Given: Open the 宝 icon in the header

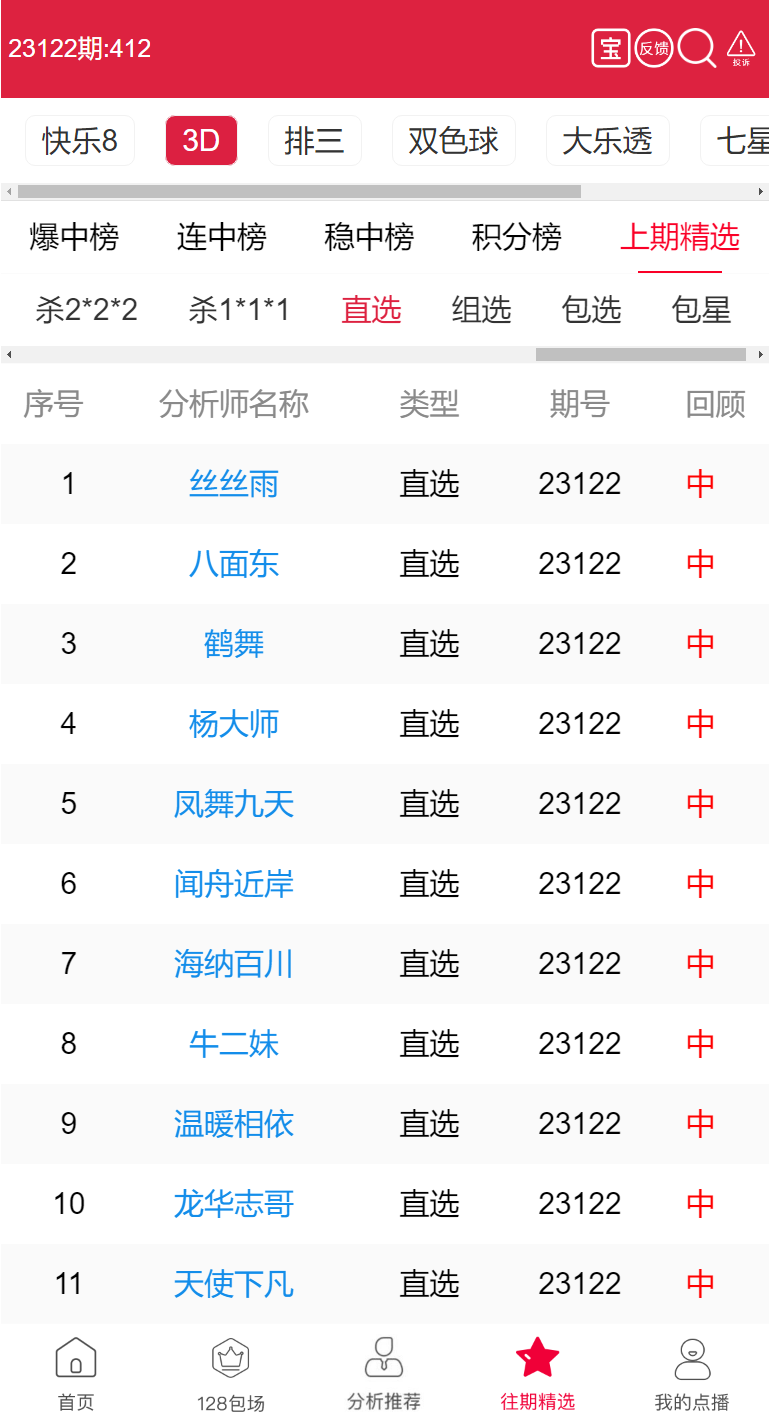Looking at the screenshot, I should tap(610, 48).
